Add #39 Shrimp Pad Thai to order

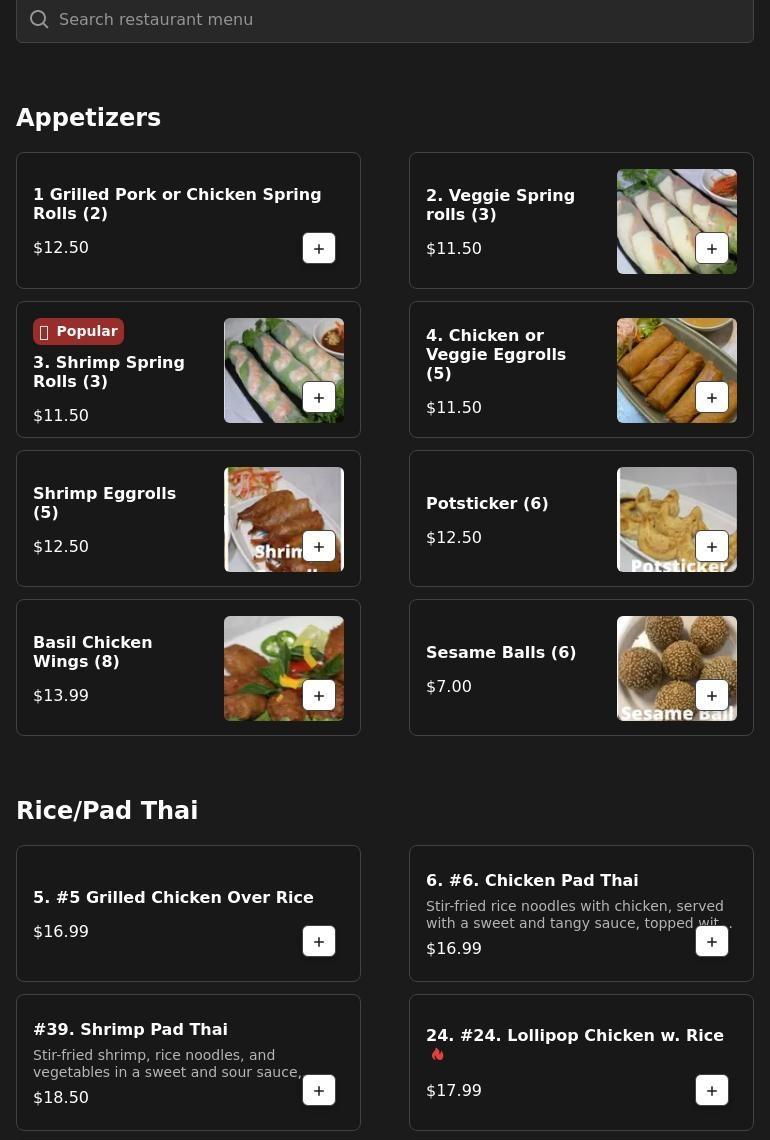click(x=319, y=1091)
